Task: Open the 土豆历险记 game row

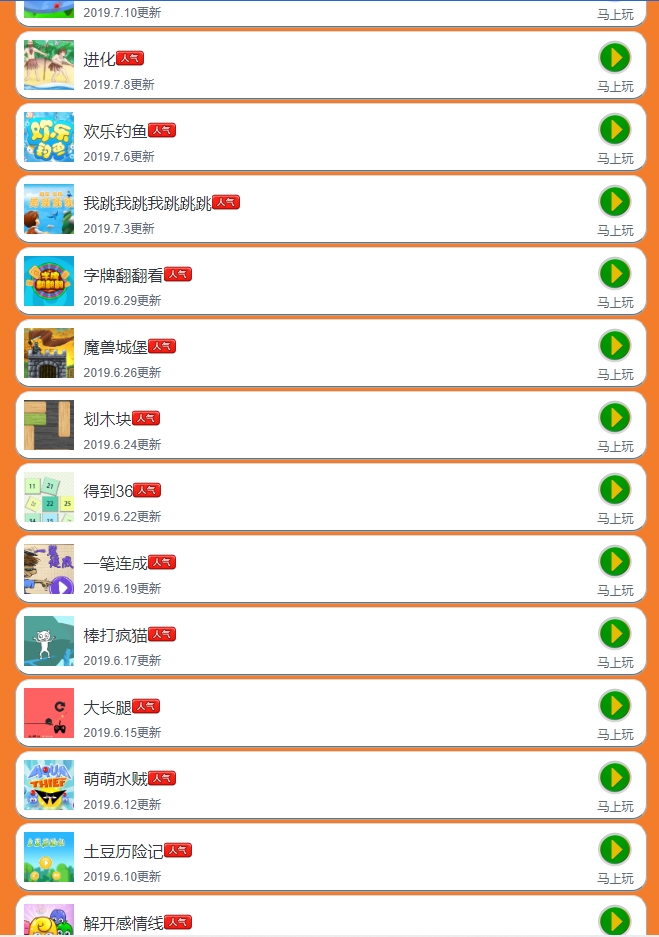Action: (330, 857)
